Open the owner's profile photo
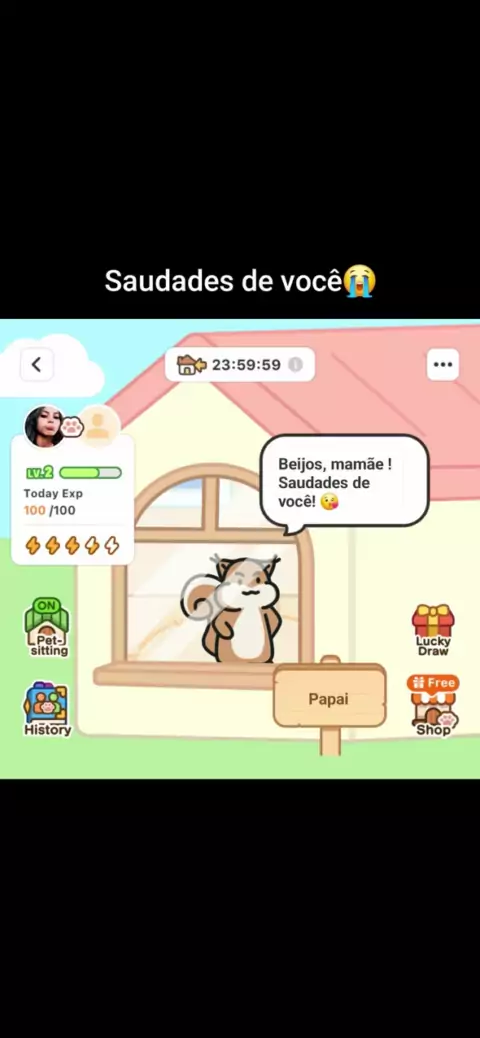 [x=44, y=426]
